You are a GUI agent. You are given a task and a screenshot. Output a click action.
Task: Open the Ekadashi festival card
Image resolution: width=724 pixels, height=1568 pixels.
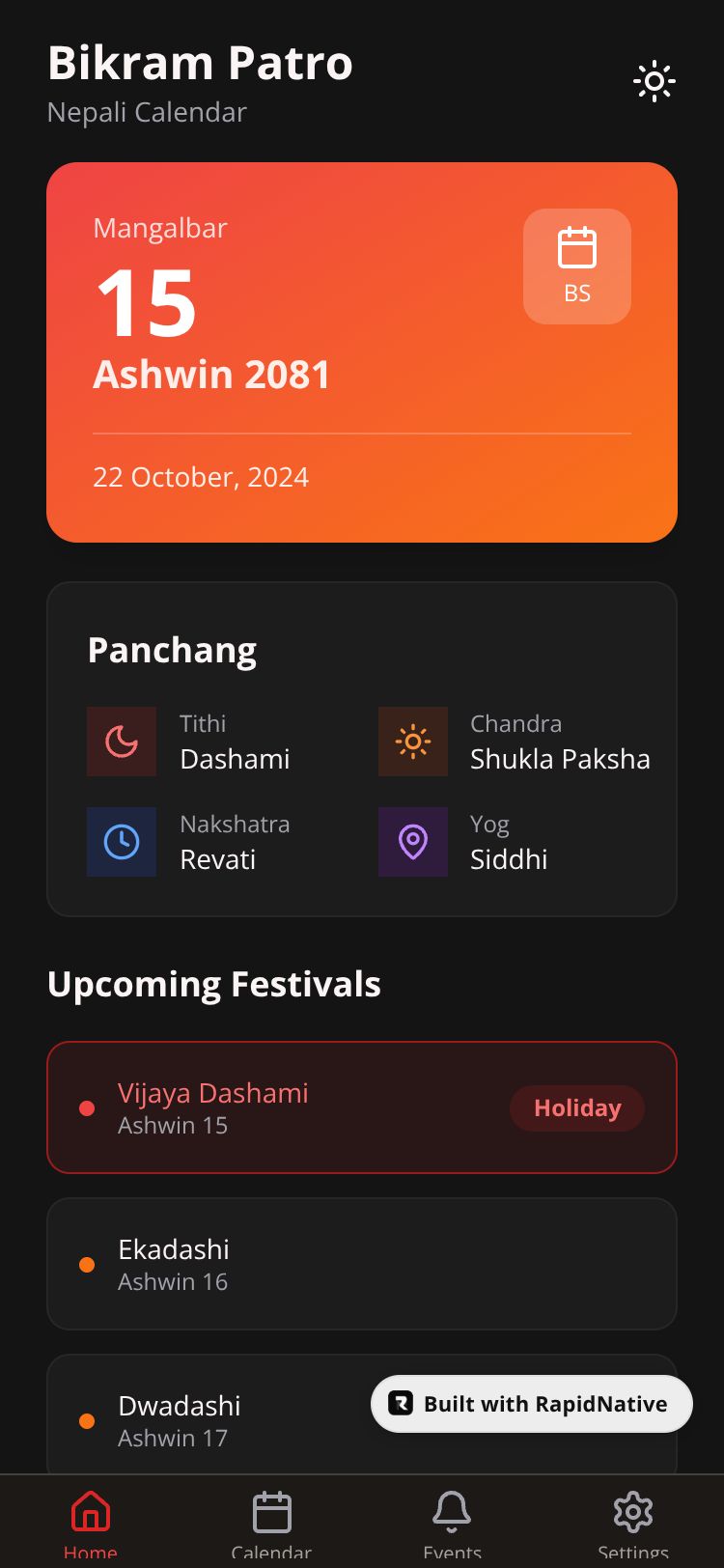click(361, 1264)
